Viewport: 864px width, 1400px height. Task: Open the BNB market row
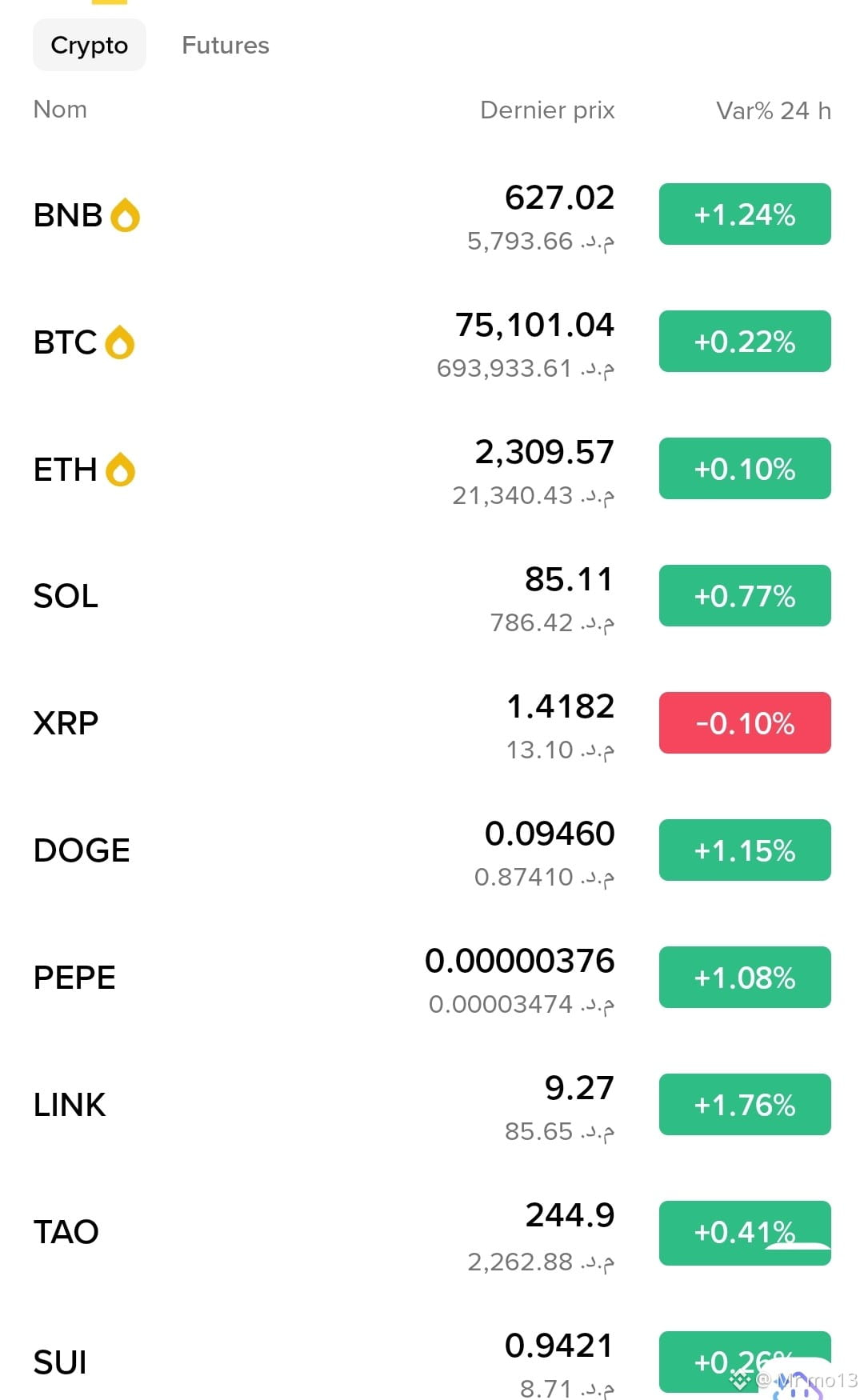(x=432, y=214)
